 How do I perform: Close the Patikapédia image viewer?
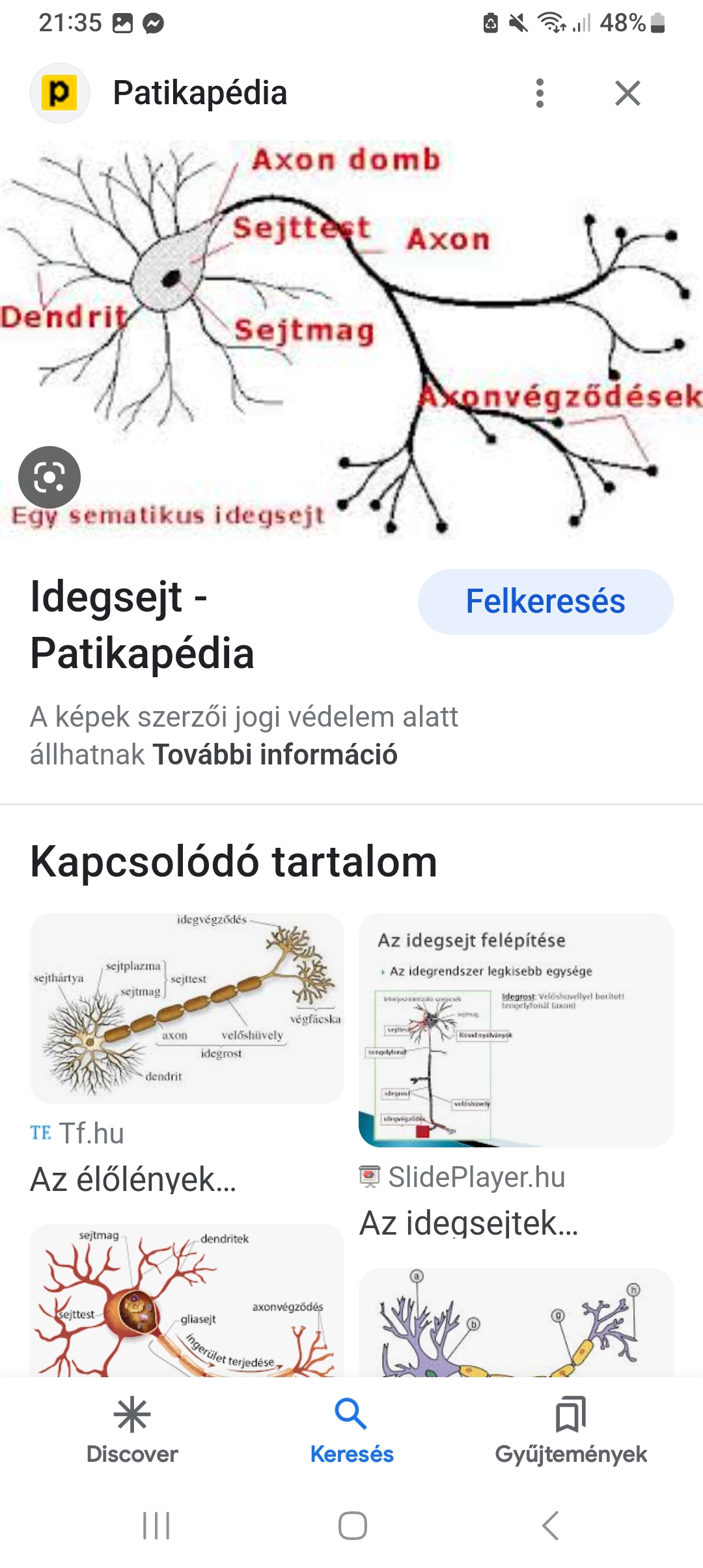[x=627, y=93]
